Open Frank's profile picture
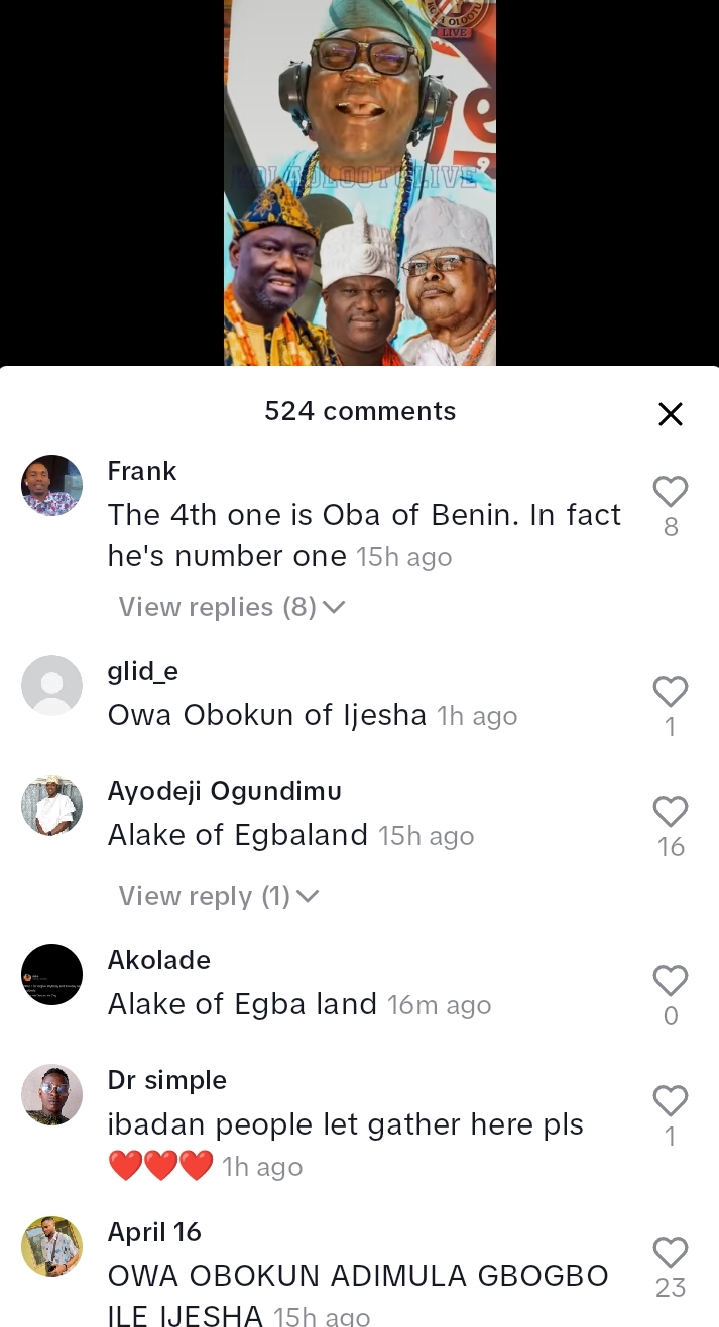 [52, 486]
